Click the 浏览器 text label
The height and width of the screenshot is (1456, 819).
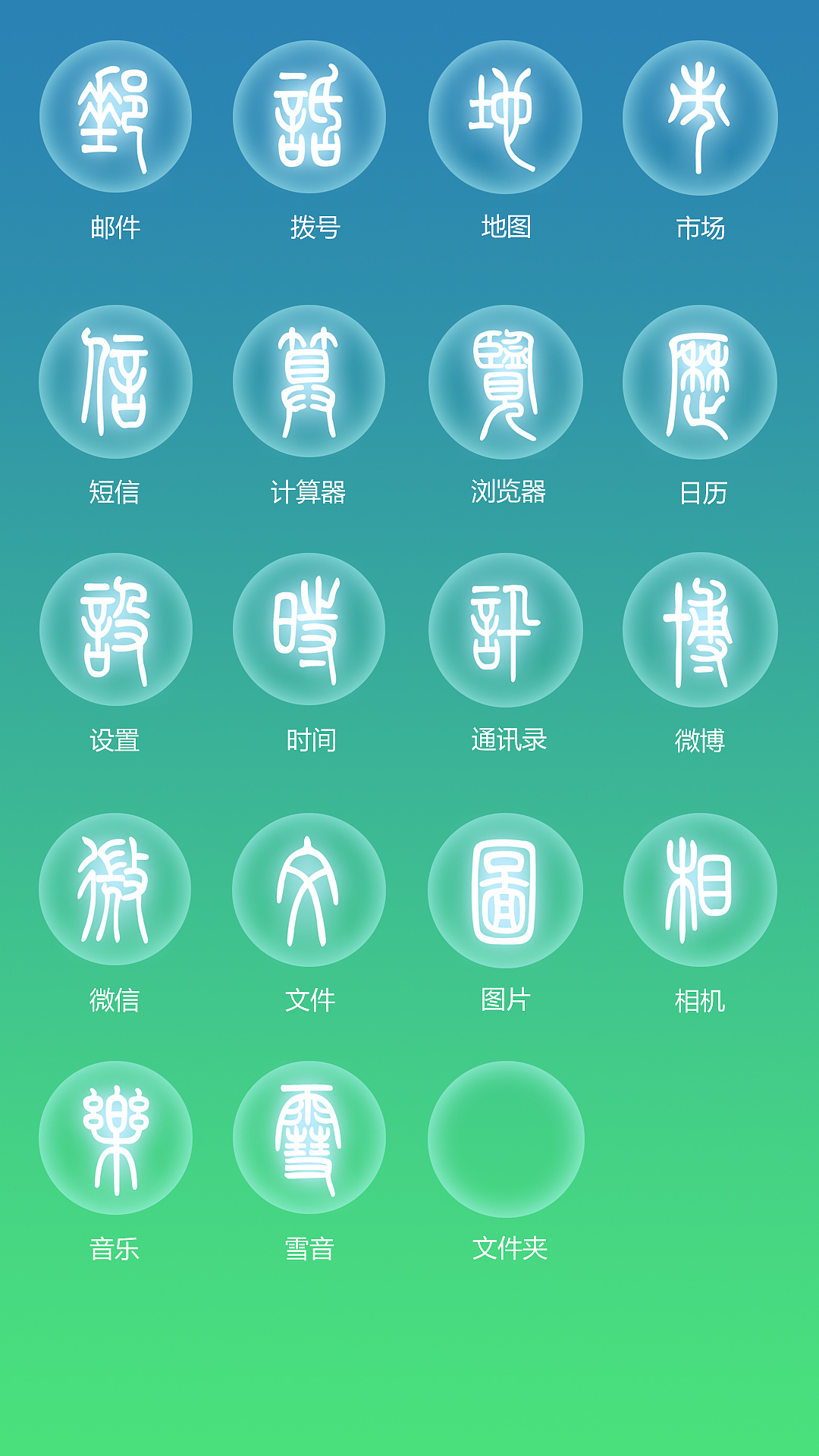point(510,491)
